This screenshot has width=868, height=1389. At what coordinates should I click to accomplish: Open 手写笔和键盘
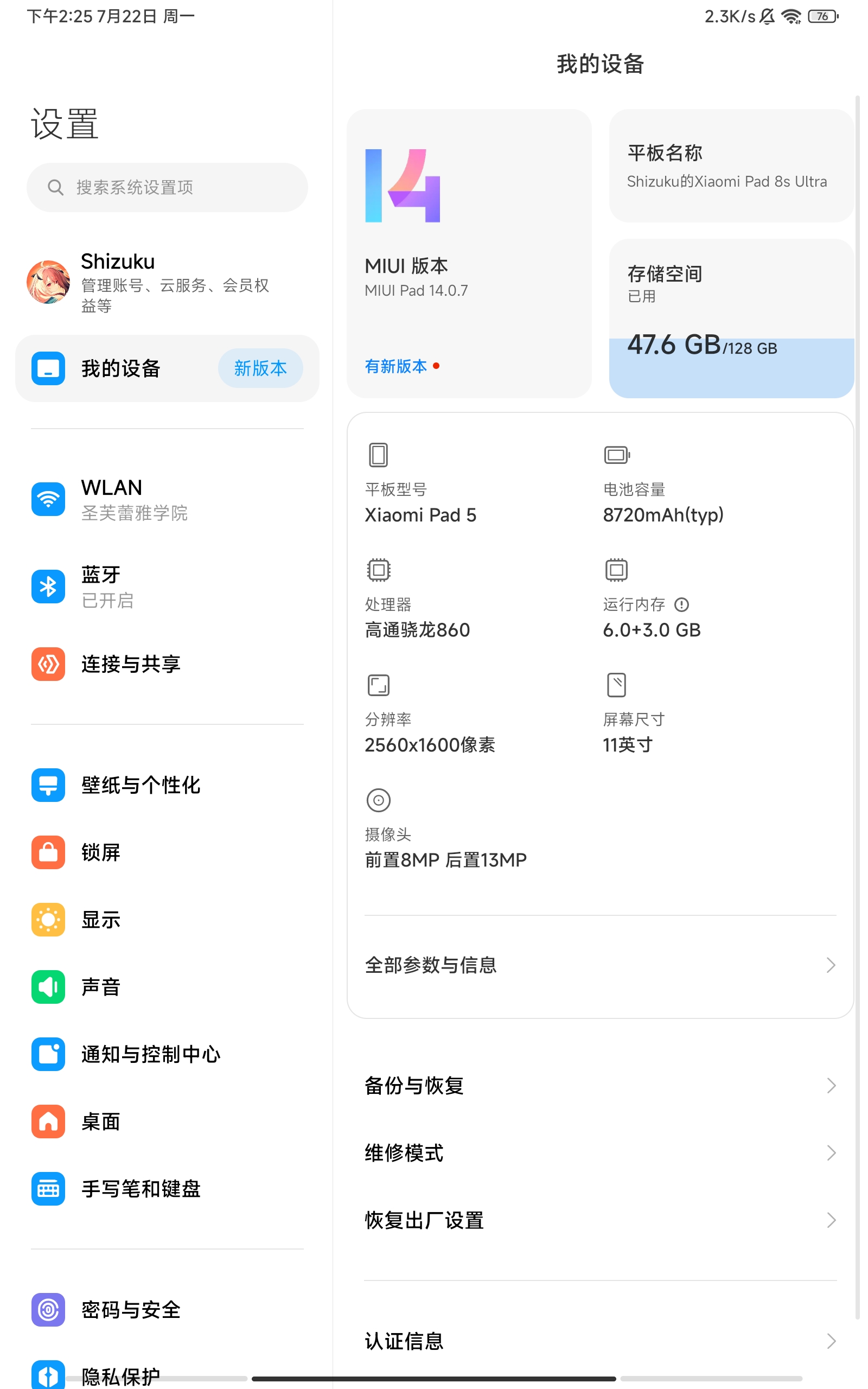click(167, 1189)
